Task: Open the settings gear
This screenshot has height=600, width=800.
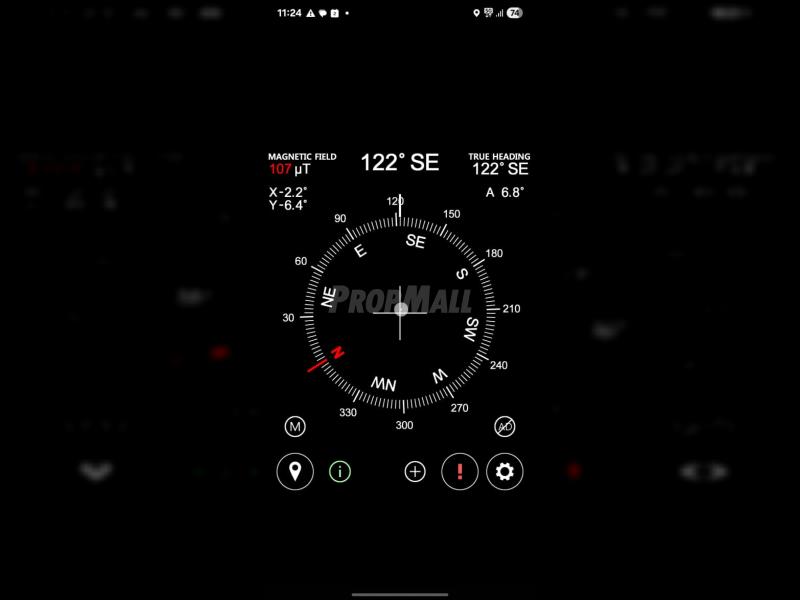Action: (505, 471)
